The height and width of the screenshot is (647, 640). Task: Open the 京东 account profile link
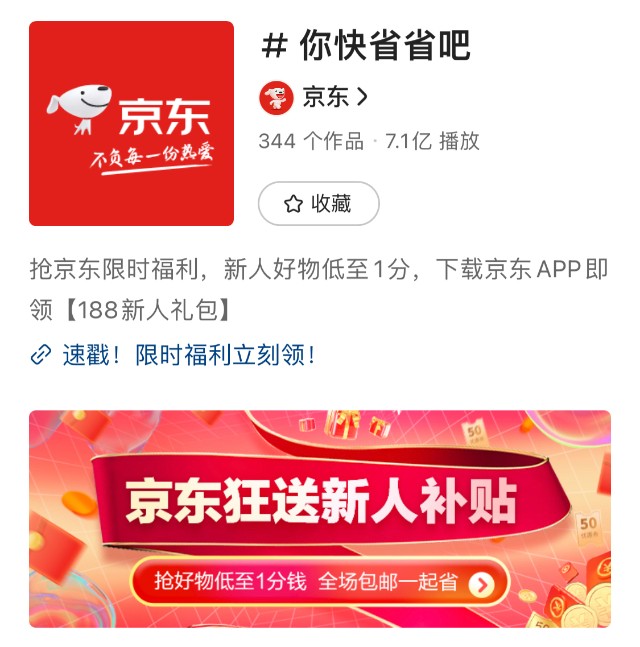pos(314,97)
